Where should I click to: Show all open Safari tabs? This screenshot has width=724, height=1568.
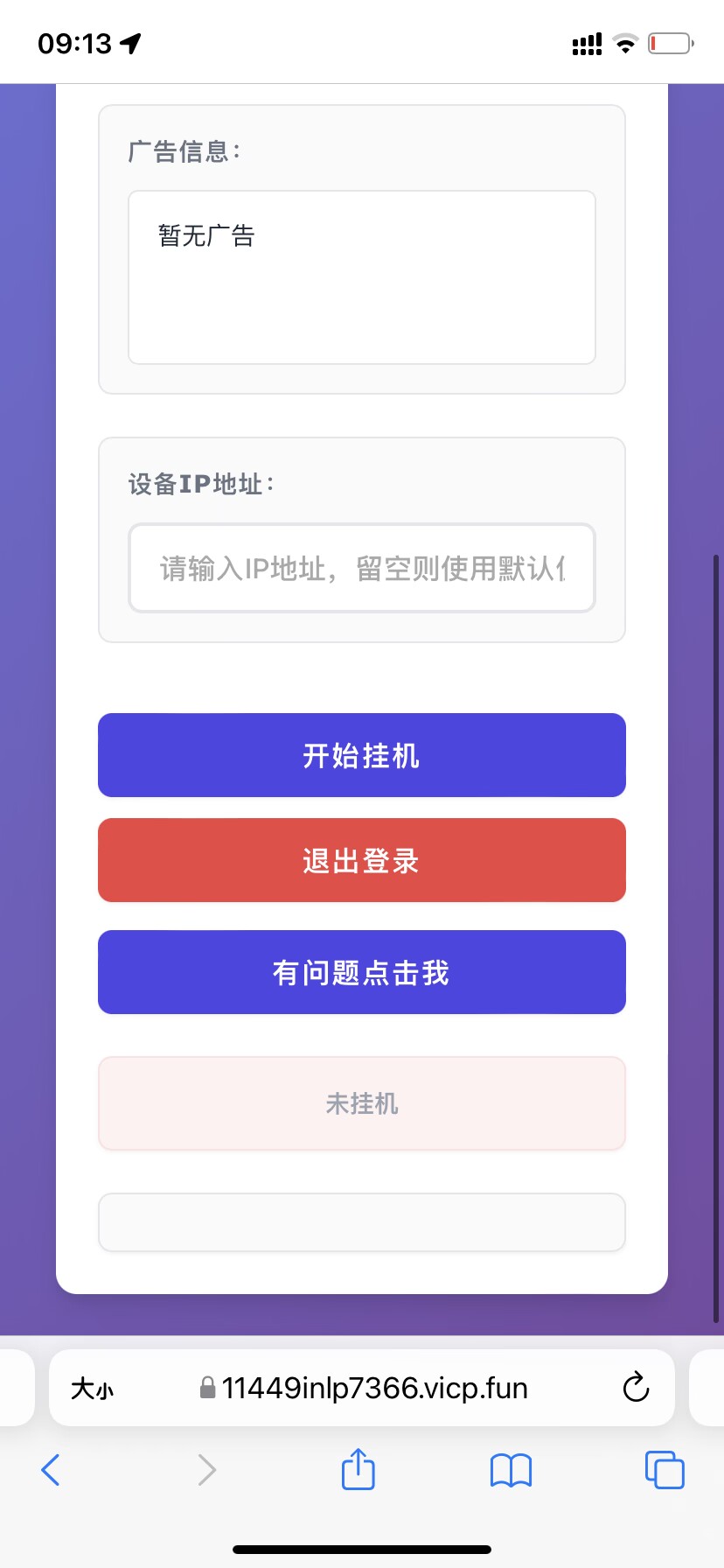(664, 1470)
